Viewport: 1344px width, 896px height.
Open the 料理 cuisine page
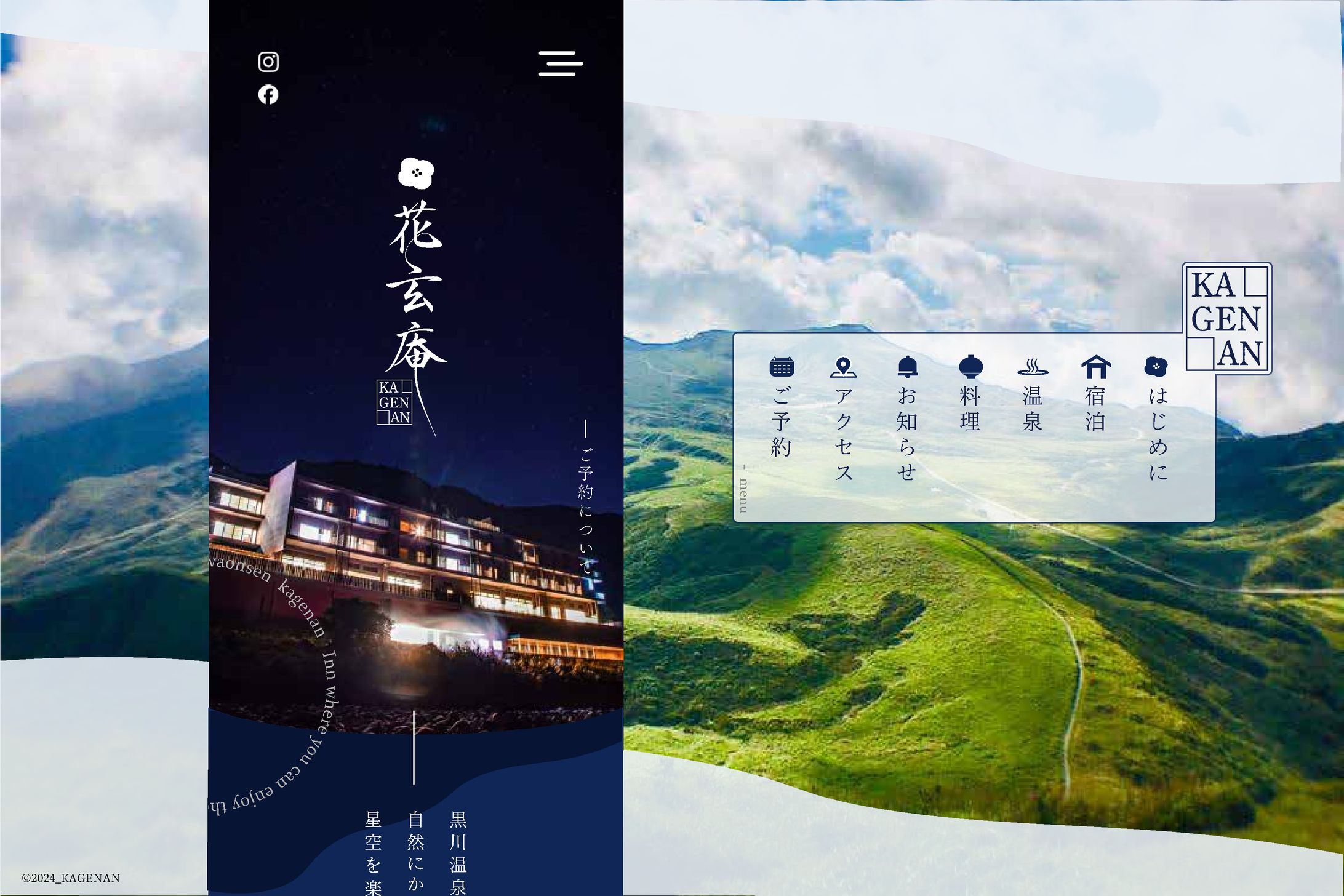970,394
